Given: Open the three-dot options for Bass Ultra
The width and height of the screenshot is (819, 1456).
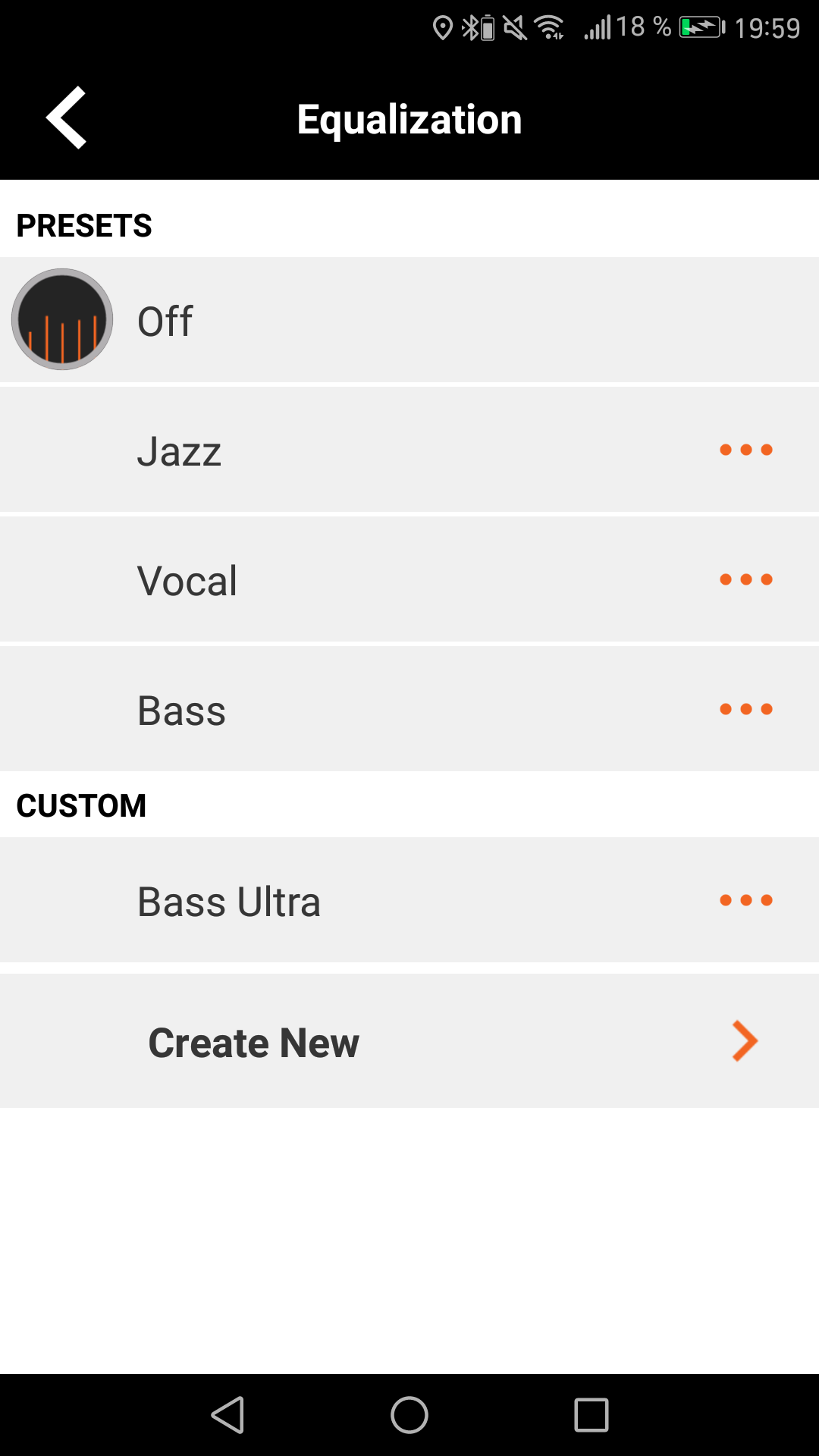Looking at the screenshot, I should pos(746,900).
